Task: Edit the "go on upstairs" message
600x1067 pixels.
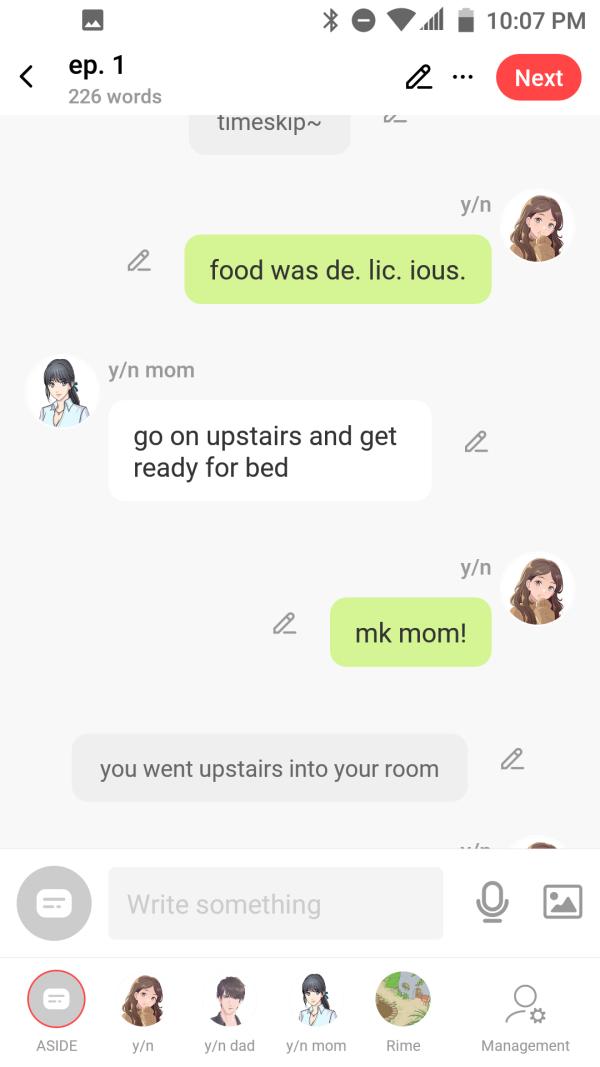Action: point(476,441)
